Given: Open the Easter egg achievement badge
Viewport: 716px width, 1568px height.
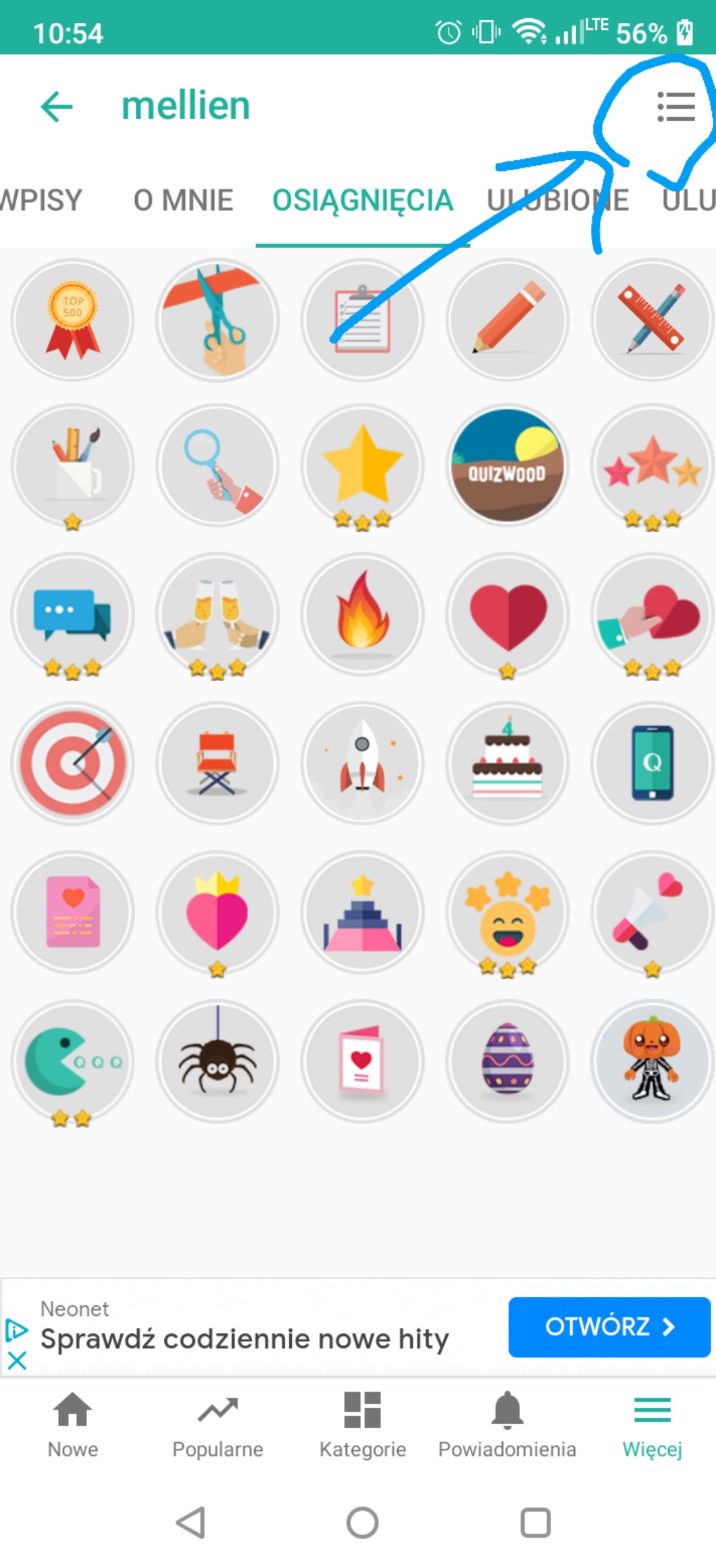Looking at the screenshot, I should point(507,1061).
